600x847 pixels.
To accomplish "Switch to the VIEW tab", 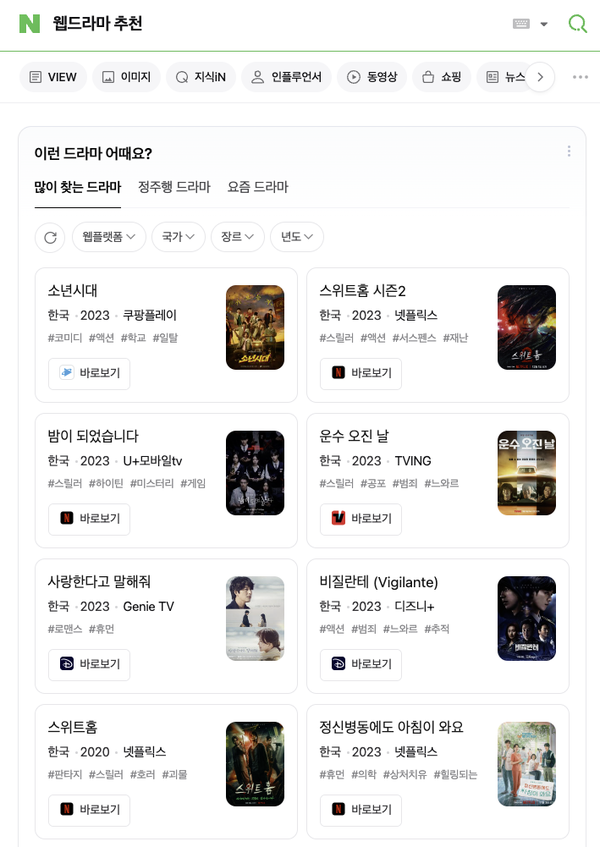I will coord(53,77).
